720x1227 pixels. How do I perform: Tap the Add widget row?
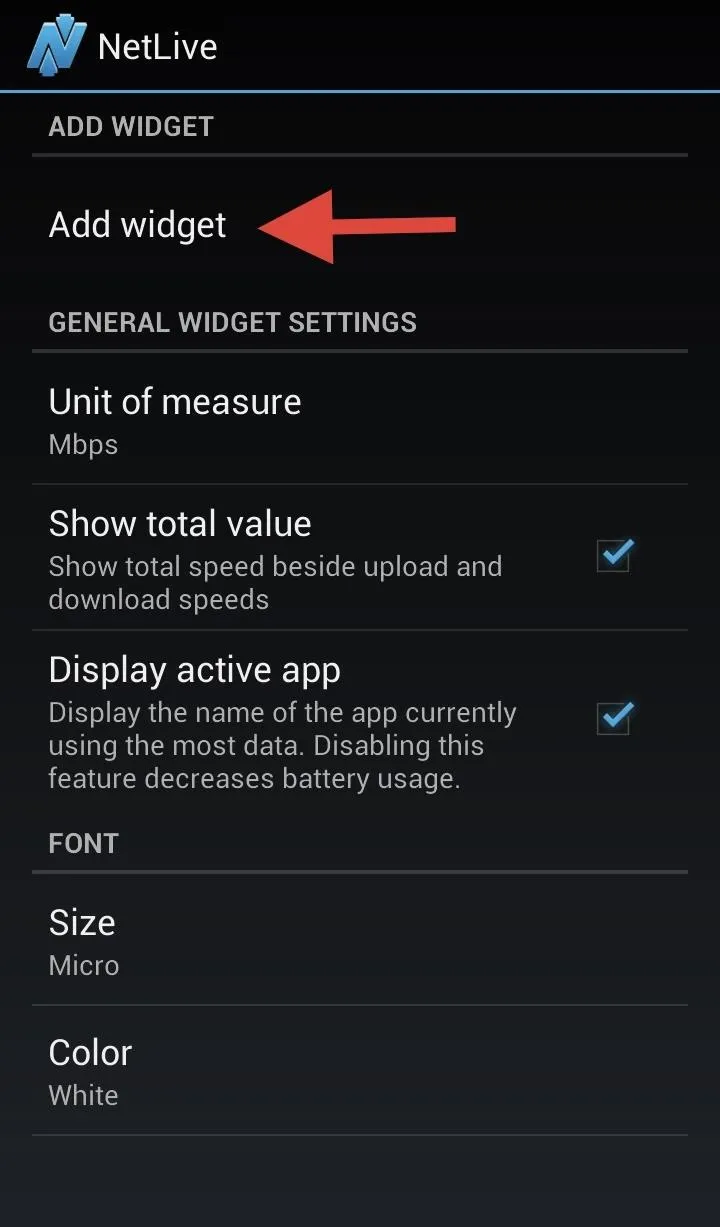[360, 225]
